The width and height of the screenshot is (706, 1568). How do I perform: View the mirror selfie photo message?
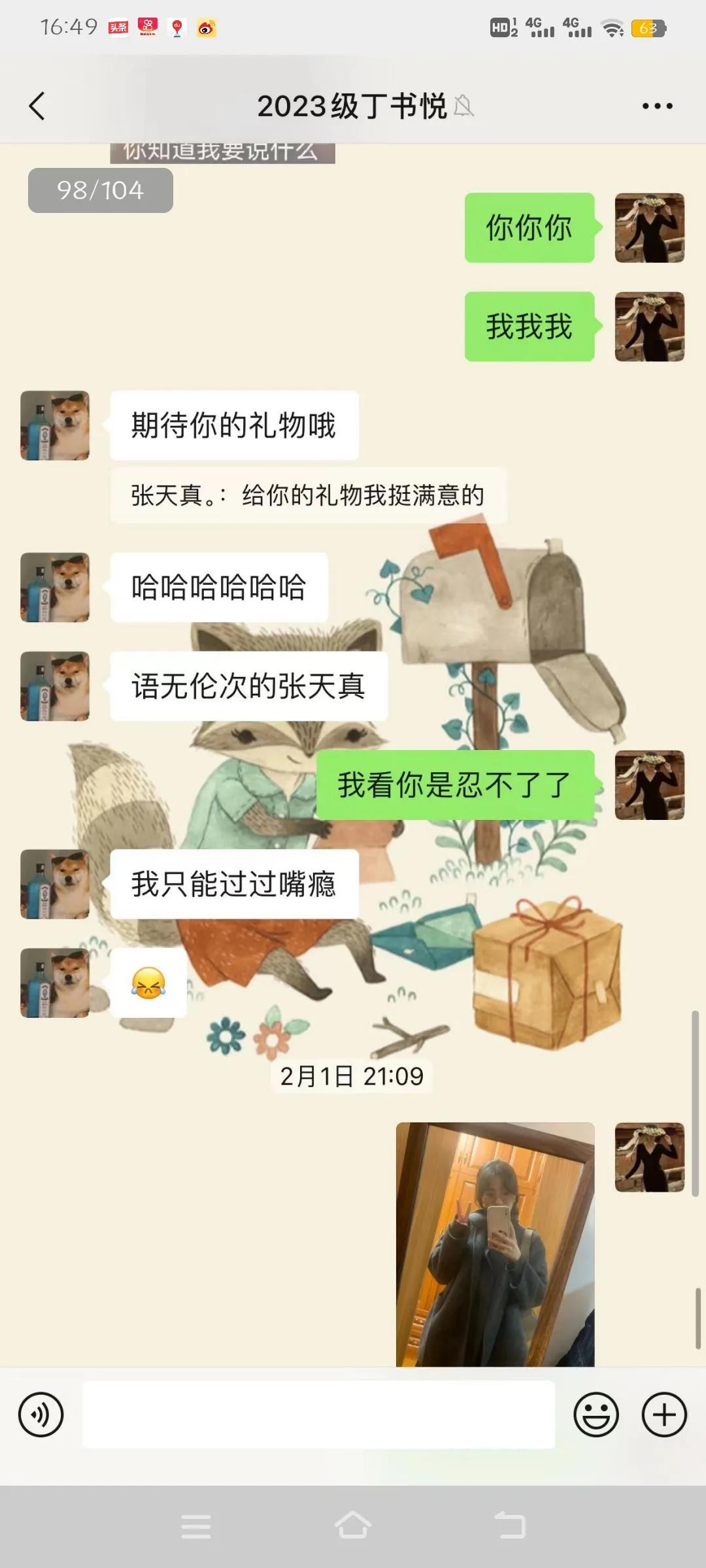click(495, 1244)
